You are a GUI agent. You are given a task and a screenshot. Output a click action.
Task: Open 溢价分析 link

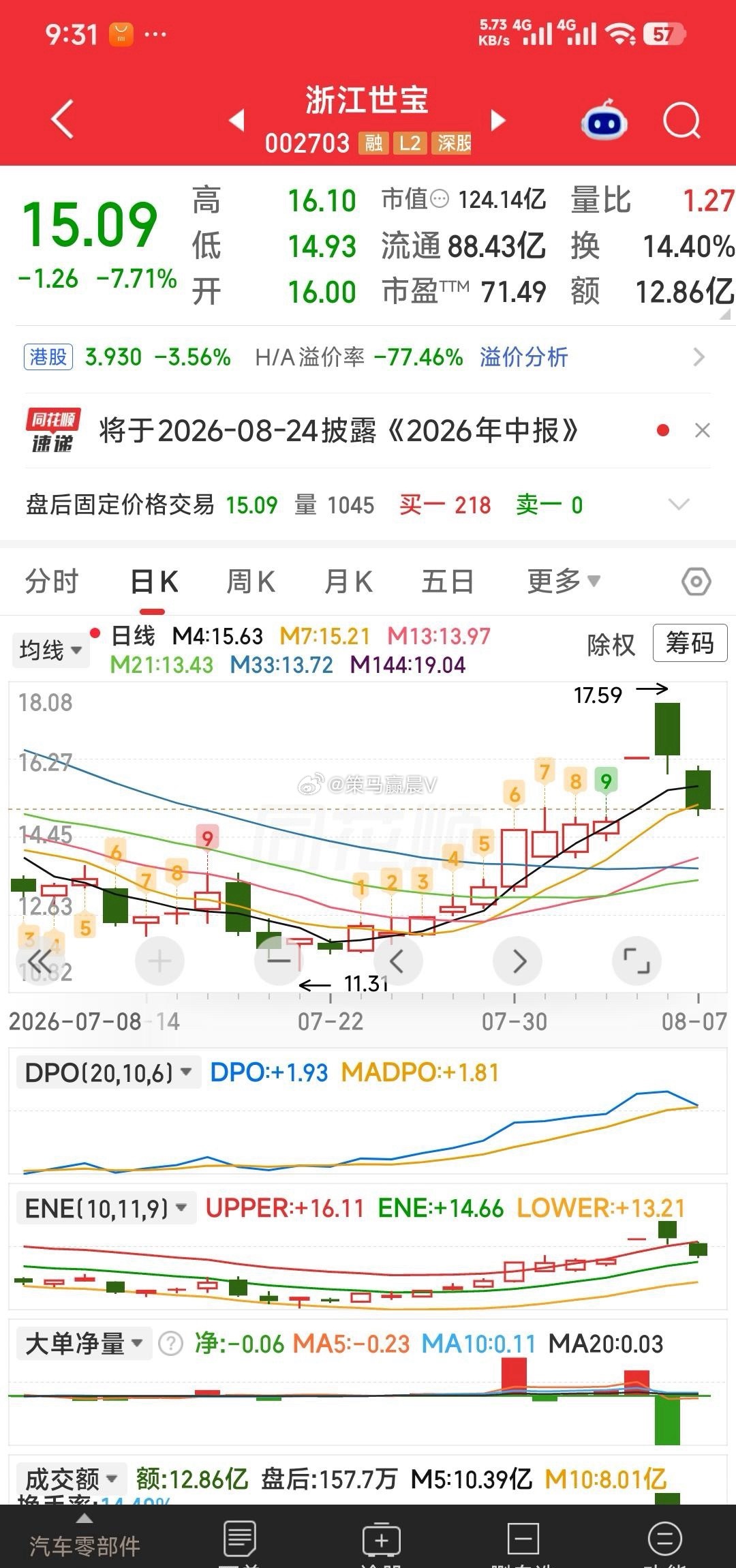click(x=523, y=357)
